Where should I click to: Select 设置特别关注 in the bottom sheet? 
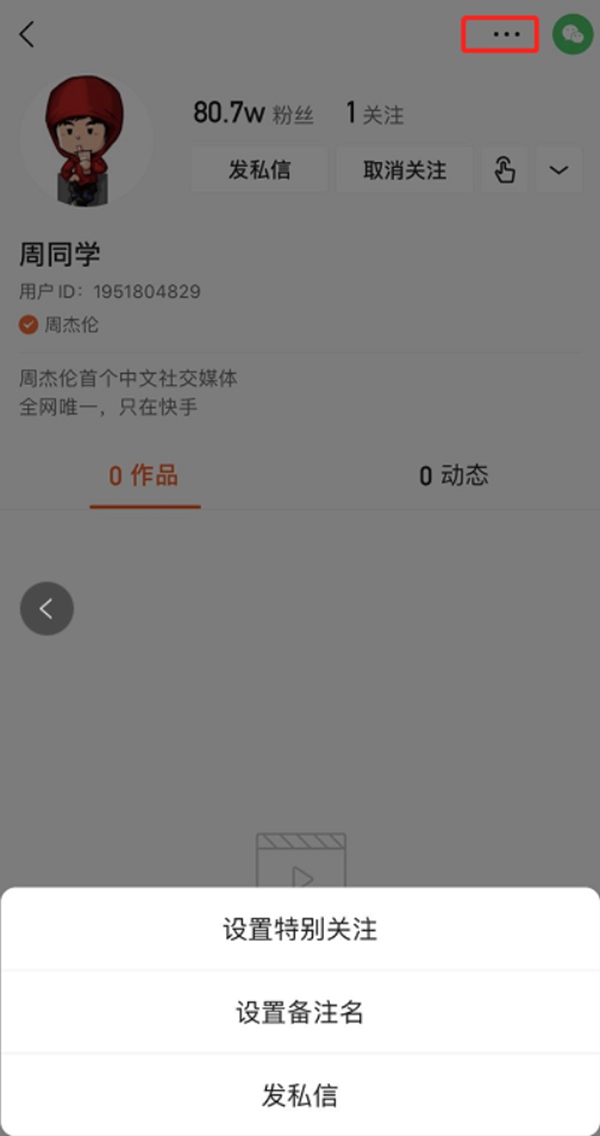click(x=300, y=929)
